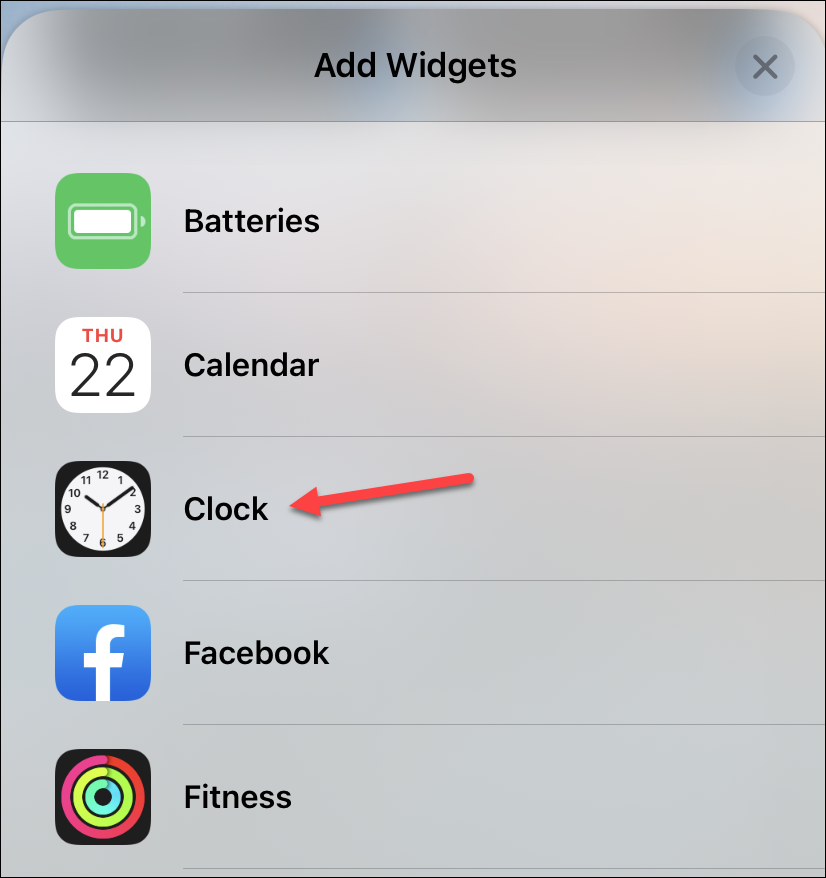Viewport: 826px width, 878px height.
Task: Select the Fitness widget row
Action: (x=238, y=797)
